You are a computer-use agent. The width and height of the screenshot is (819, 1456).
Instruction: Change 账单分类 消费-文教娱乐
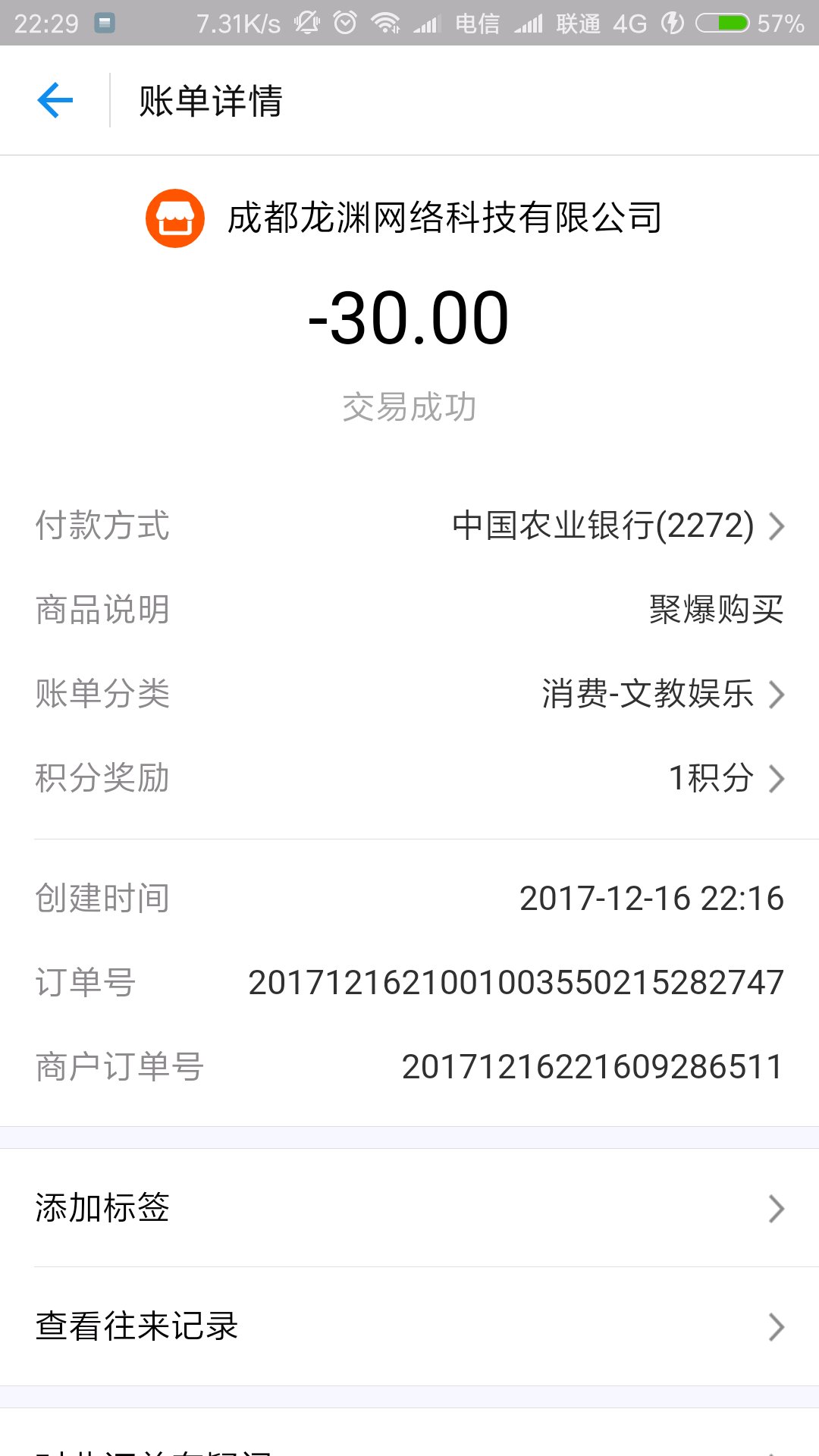click(661, 694)
